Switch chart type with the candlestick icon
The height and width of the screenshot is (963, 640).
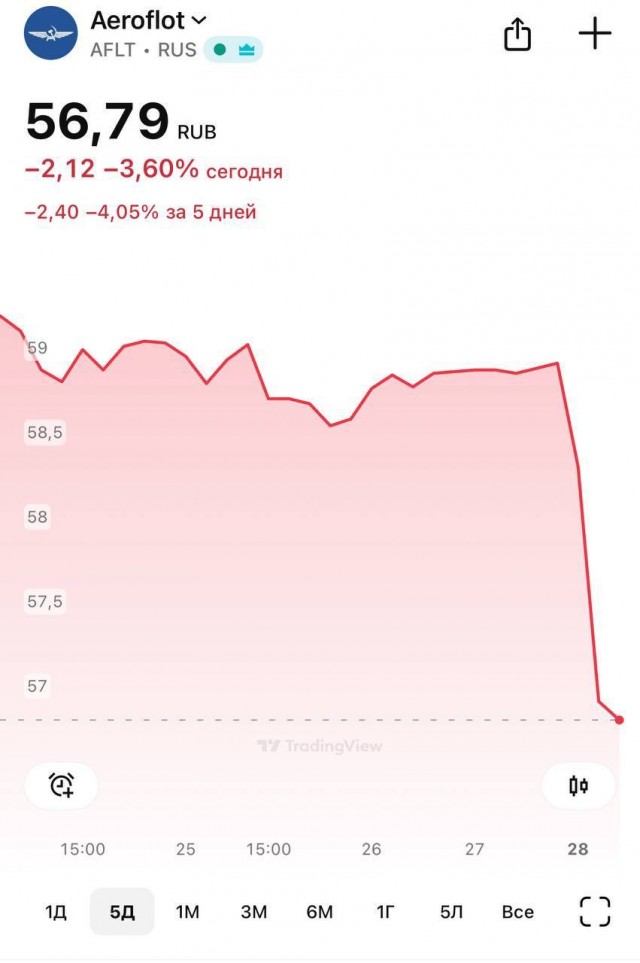pos(578,785)
